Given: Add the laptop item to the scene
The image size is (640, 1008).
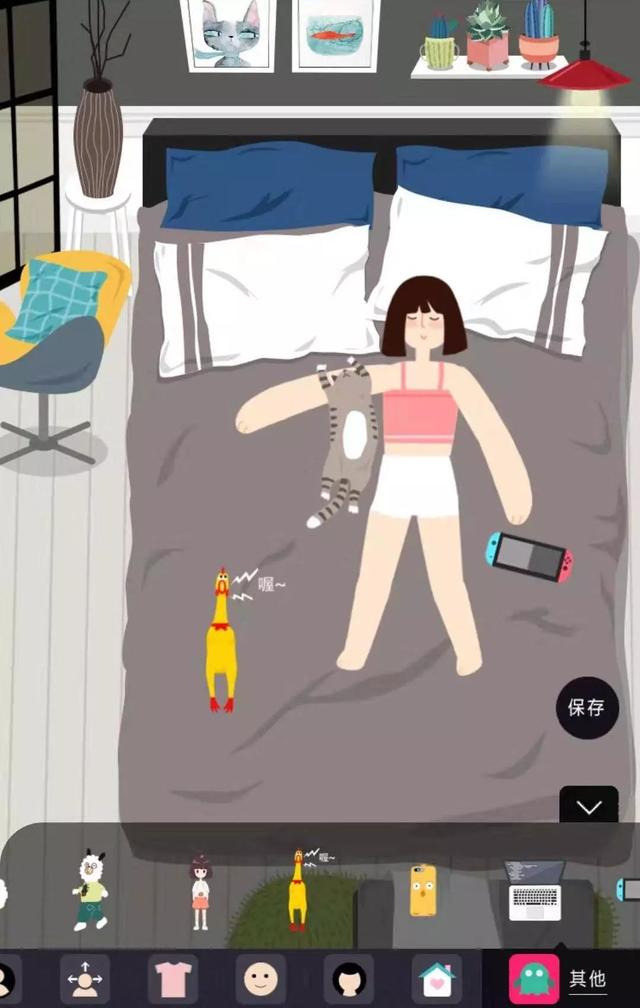Looking at the screenshot, I should point(535,890).
